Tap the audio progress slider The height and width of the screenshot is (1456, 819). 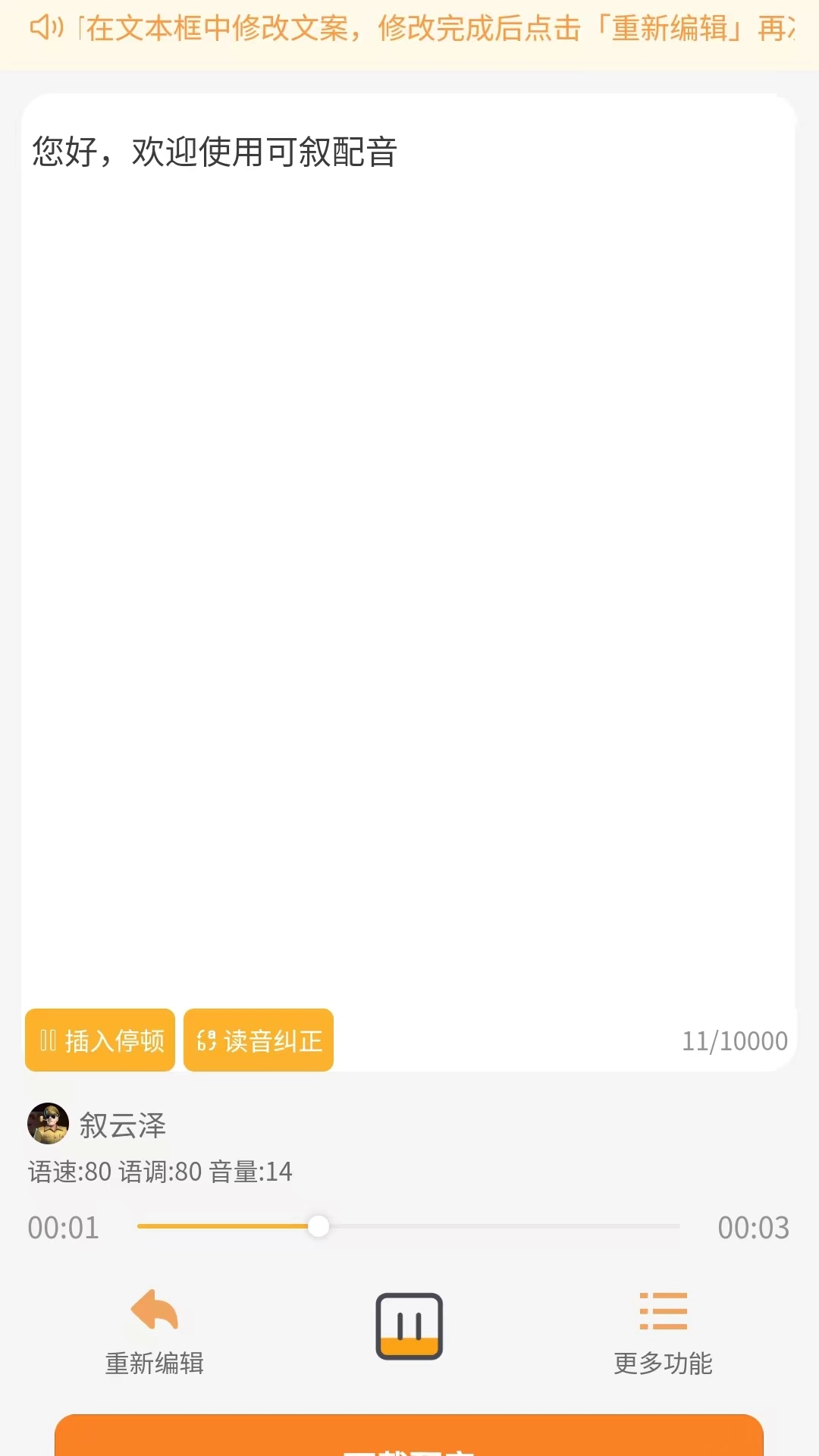coord(408,1226)
